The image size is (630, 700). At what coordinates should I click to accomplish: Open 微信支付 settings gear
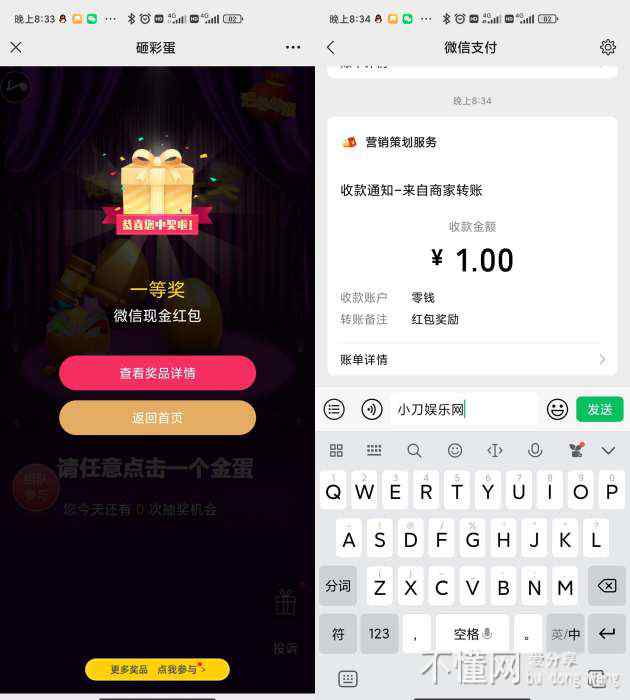tap(607, 47)
